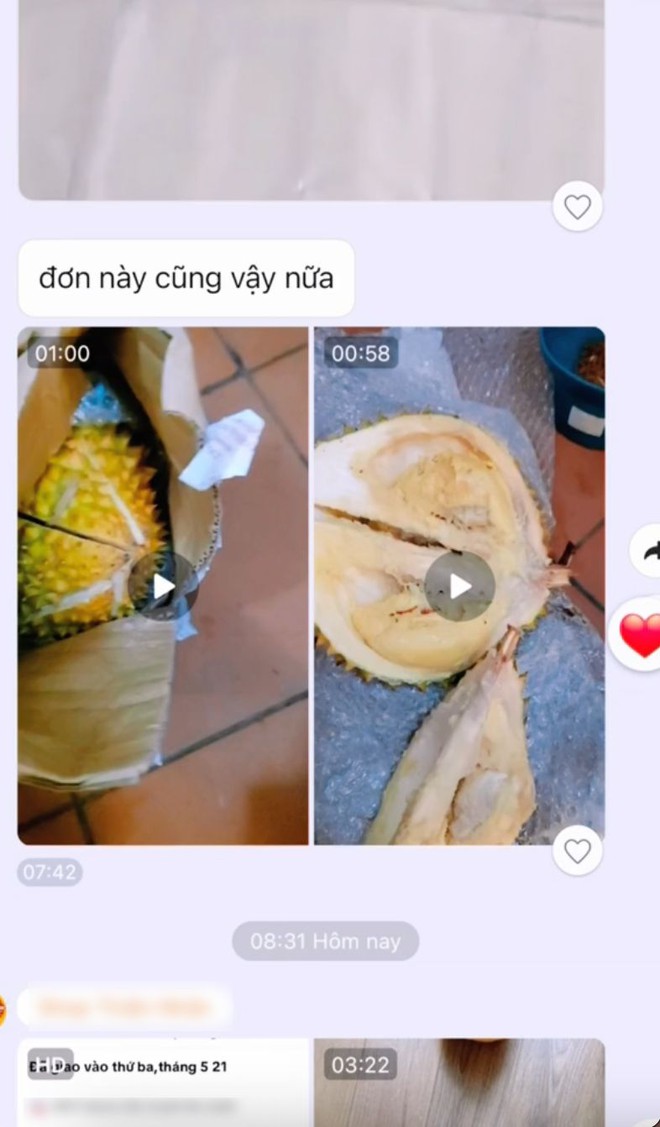Open the 03:22 video thumbnail
660x1127 pixels.
click(459, 1085)
